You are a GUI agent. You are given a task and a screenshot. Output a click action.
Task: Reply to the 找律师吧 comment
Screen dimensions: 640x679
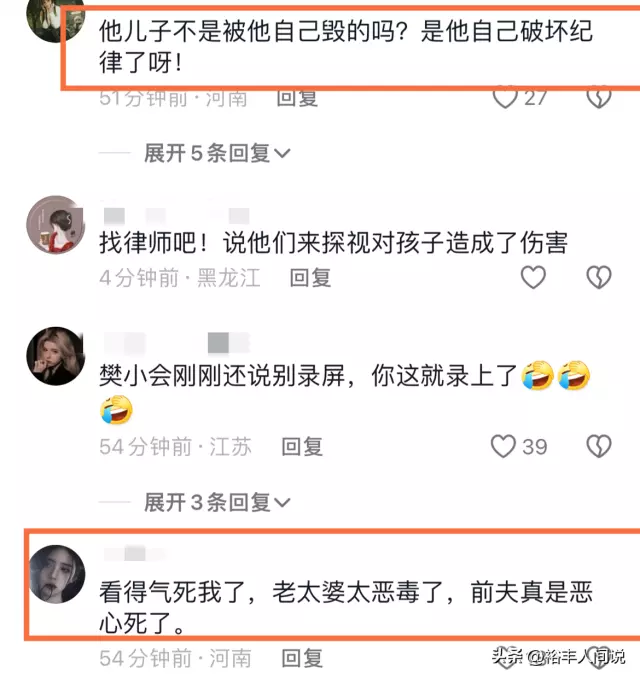tap(310, 278)
